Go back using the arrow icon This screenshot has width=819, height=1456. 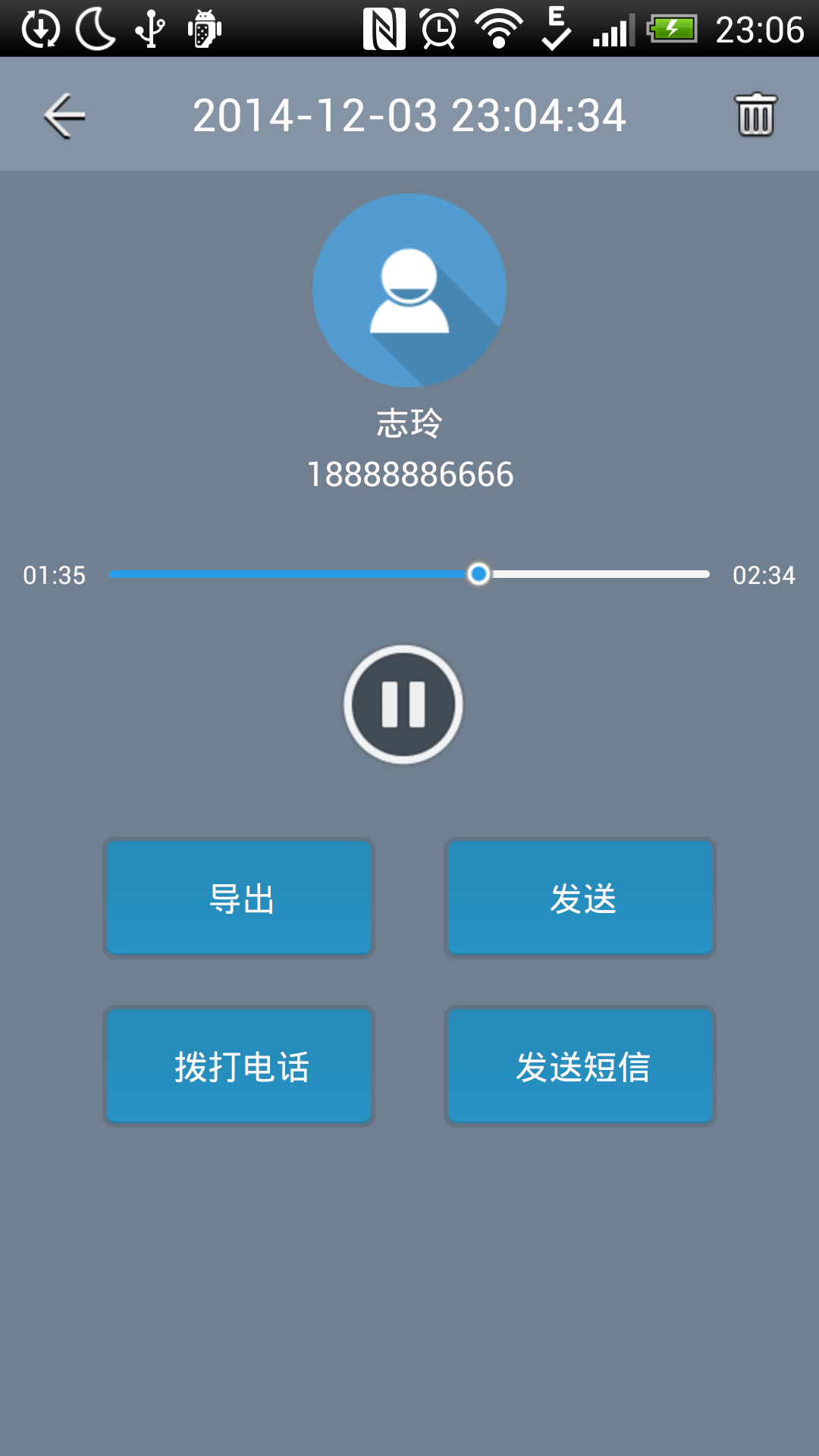(64, 116)
